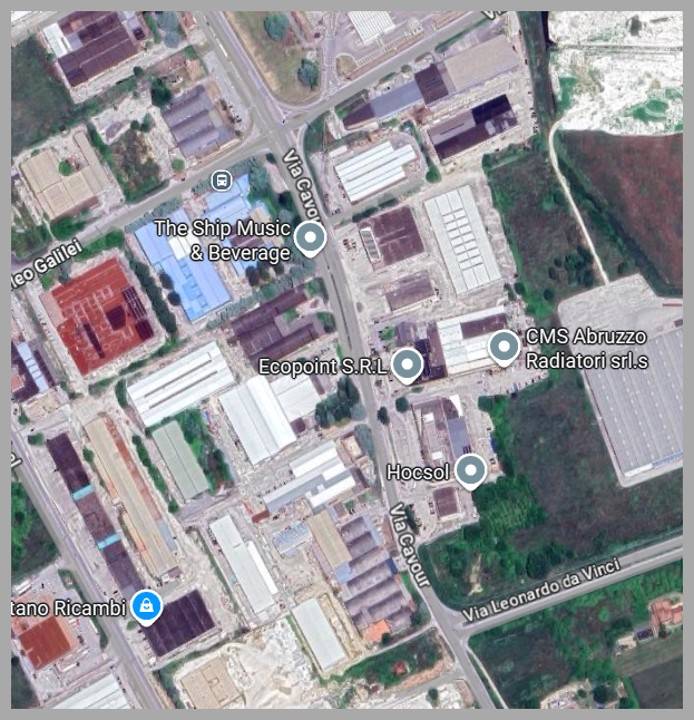Open the Hocsol place pin

(470, 469)
